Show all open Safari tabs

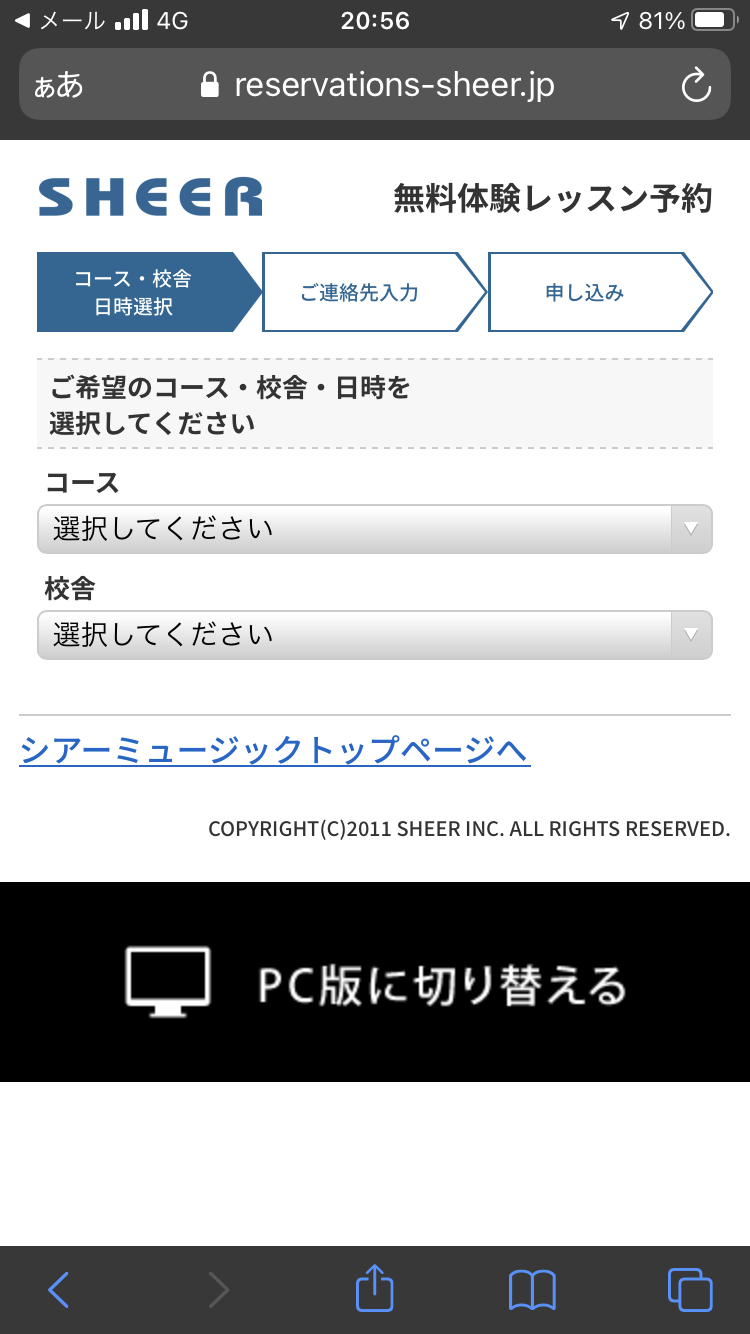coord(690,1290)
